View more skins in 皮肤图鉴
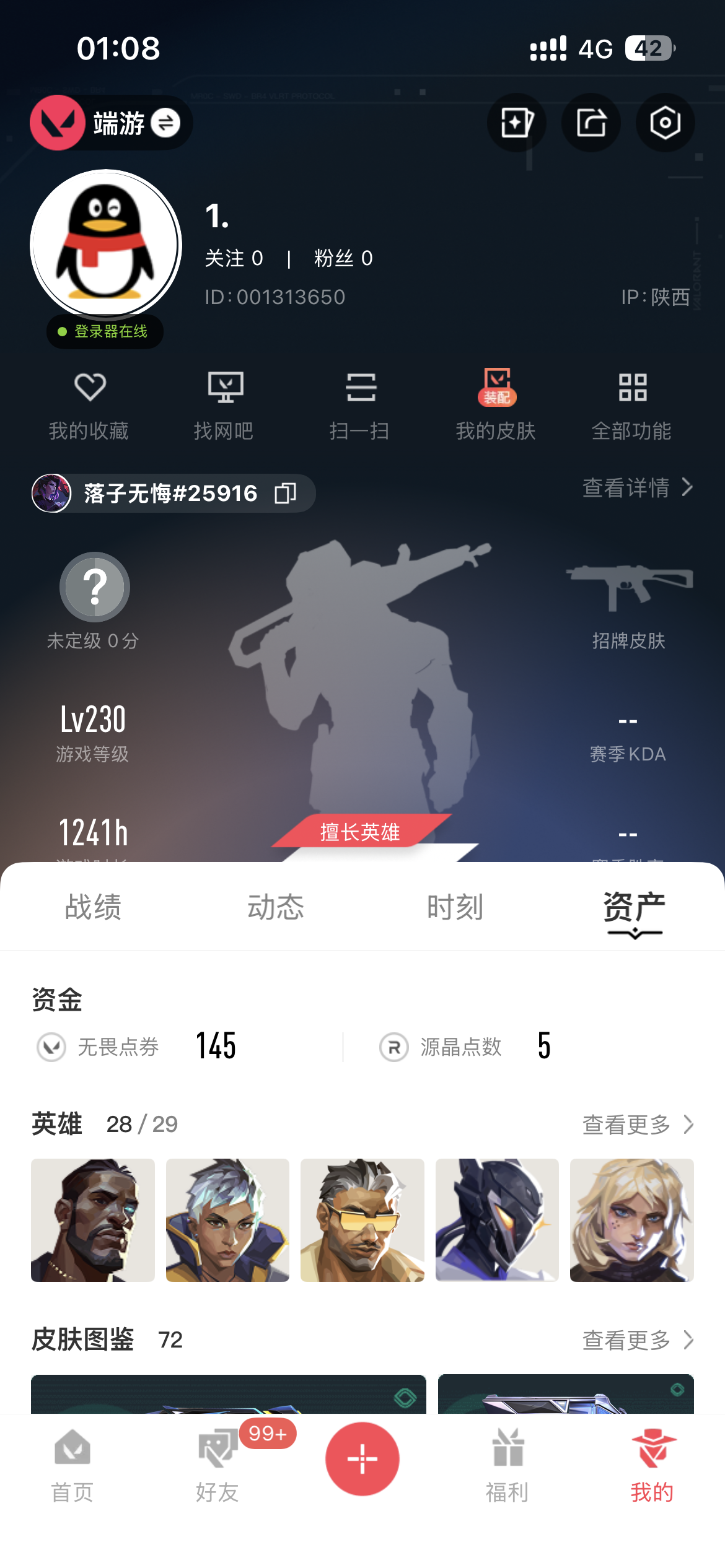Image resolution: width=725 pixels, height=1568 pixels. point(637,1340)
